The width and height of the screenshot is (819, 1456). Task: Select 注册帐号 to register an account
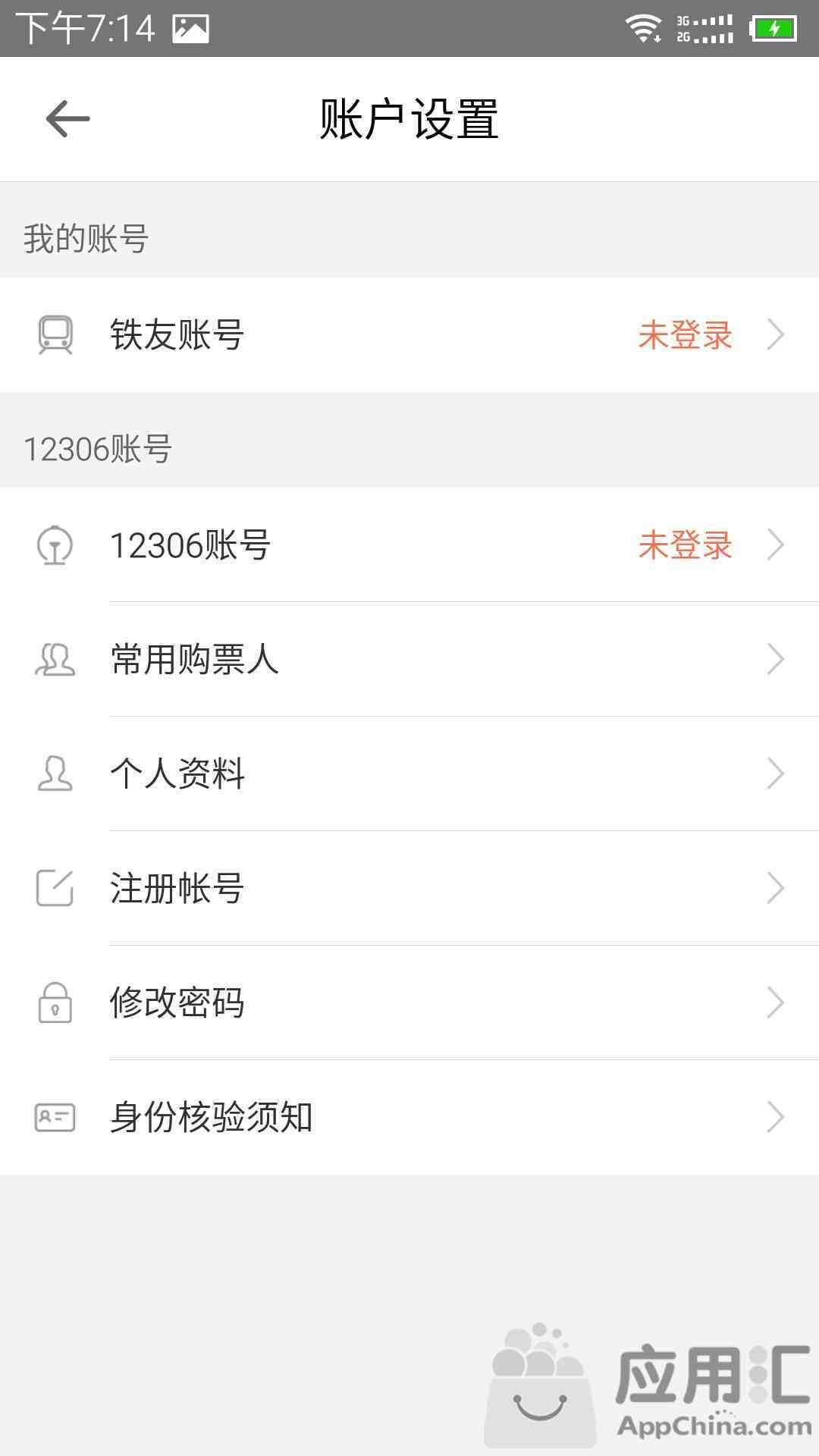[x=409, y=888]
